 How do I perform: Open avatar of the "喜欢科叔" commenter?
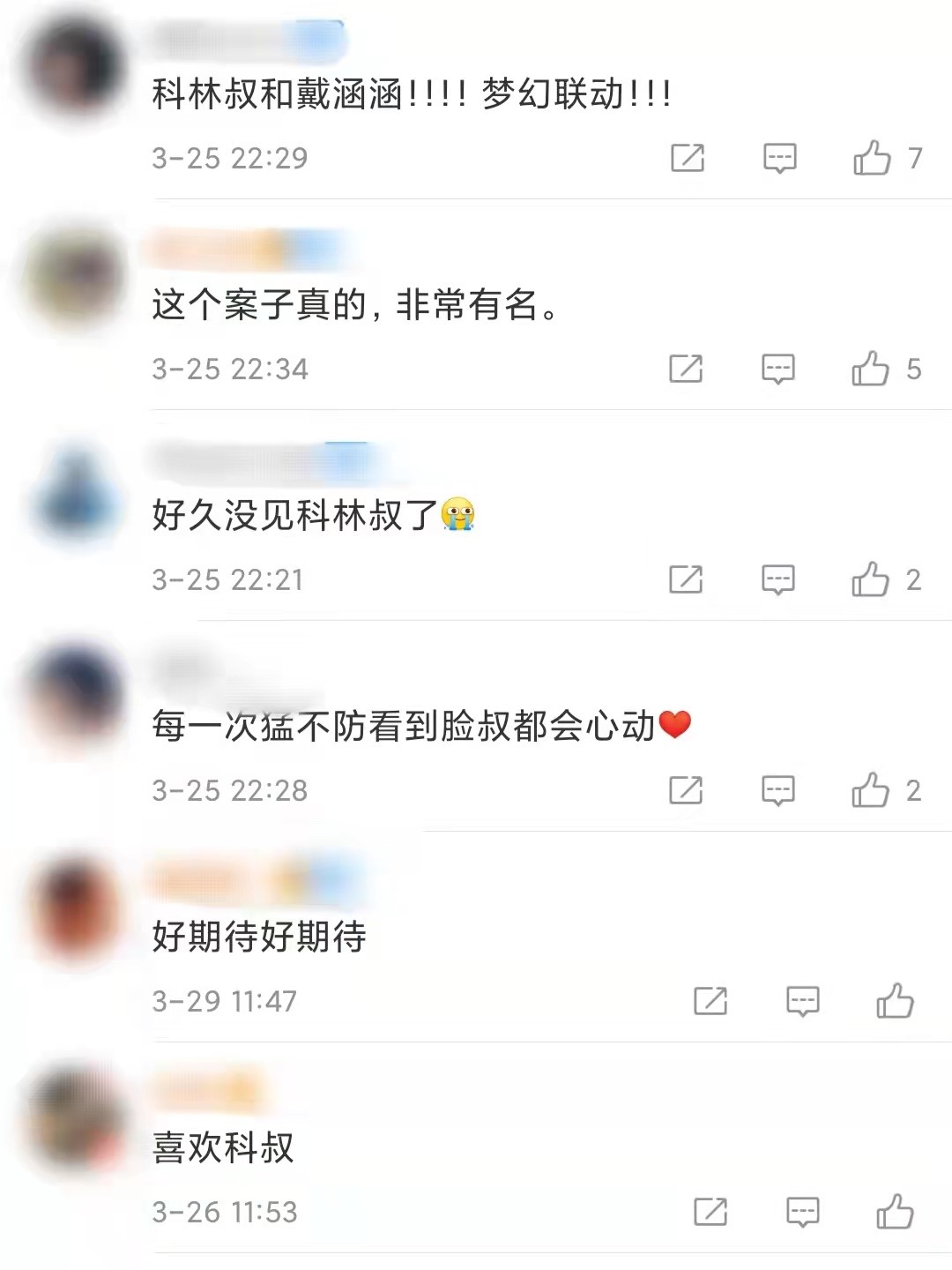click(75, 1120)
